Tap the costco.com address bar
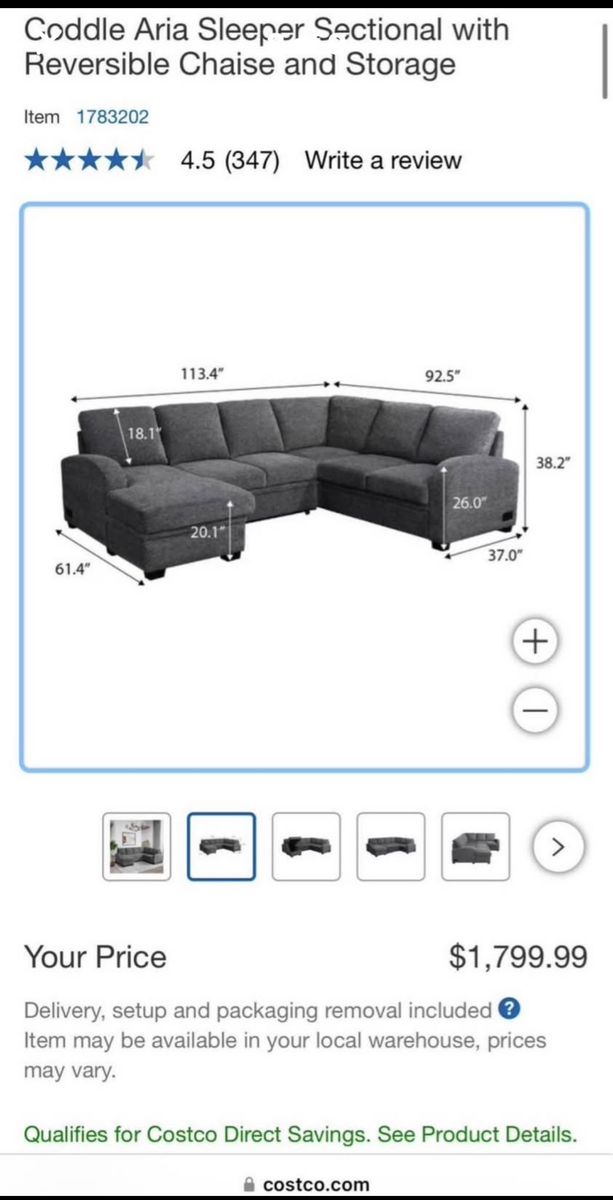 click(x=306, y=1184)
